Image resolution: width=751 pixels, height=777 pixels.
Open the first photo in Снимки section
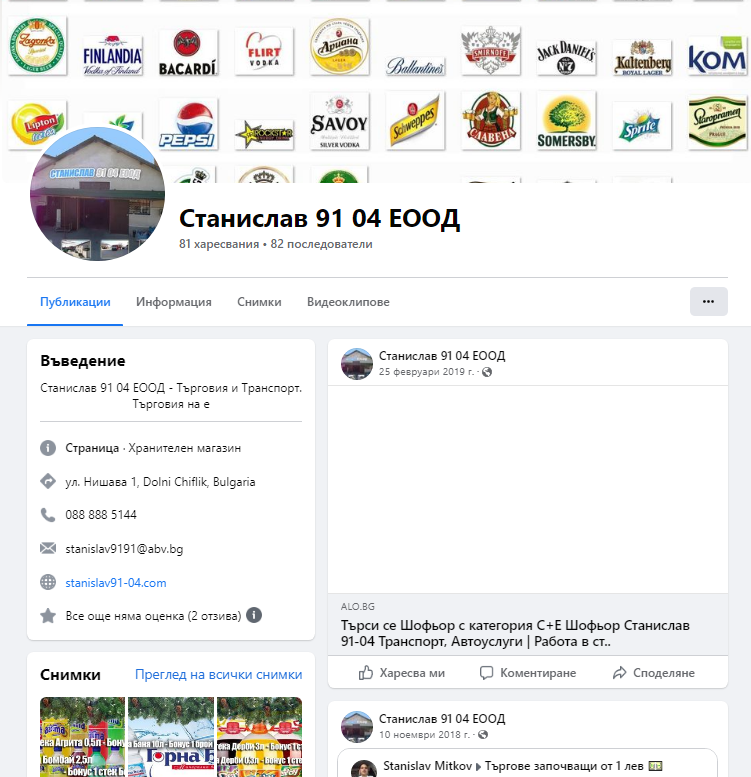pos(82,738)
